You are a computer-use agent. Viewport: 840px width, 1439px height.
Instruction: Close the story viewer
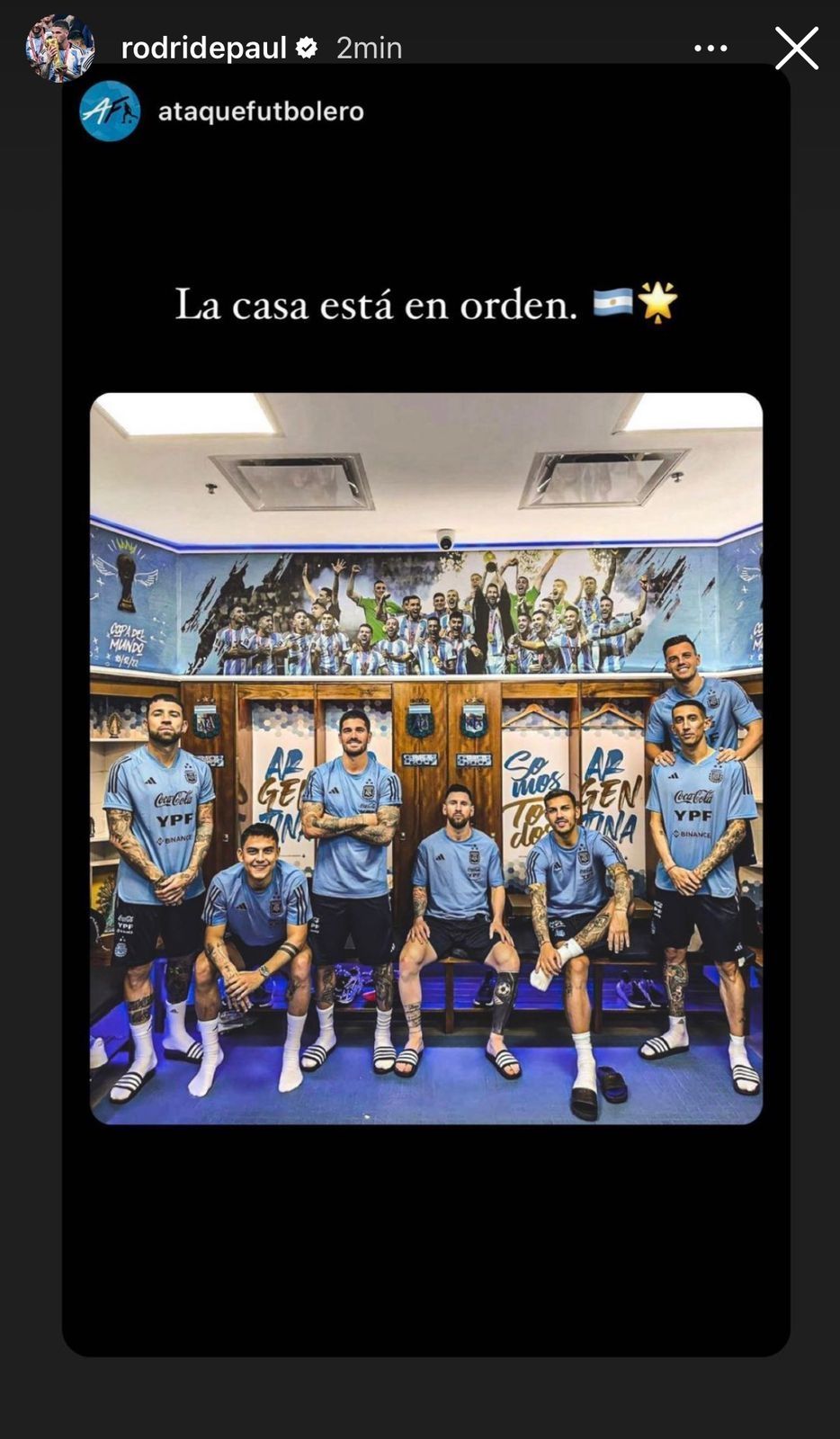pyautogui.click(x=796, y=48)
